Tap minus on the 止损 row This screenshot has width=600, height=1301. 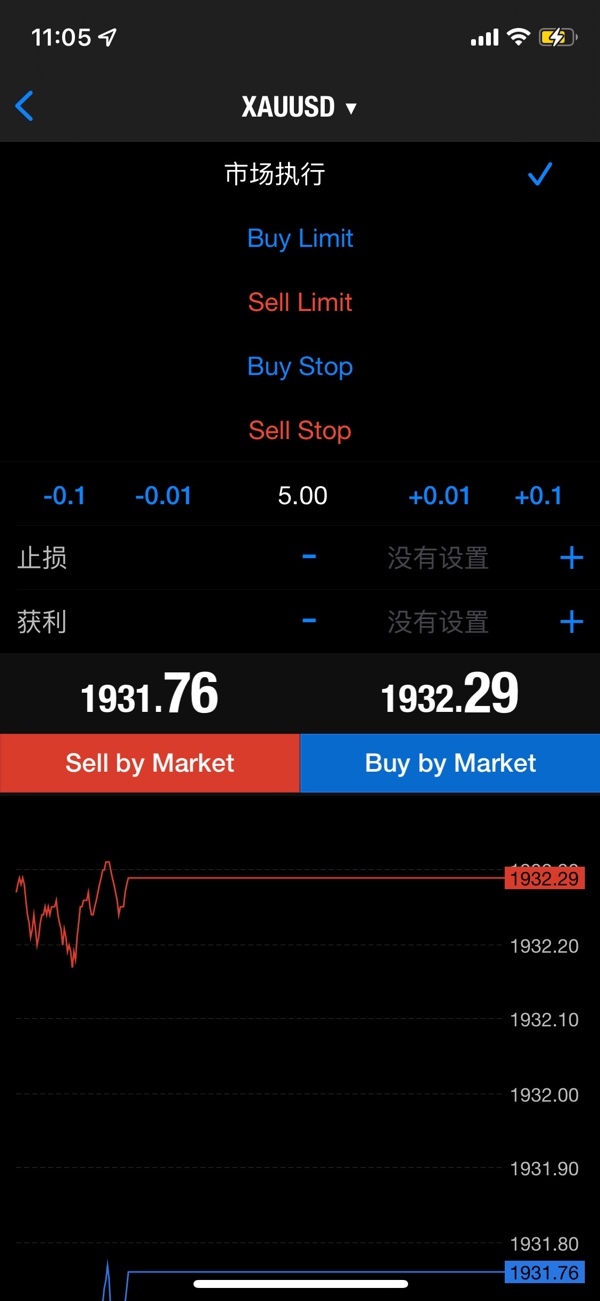(309, 557)
